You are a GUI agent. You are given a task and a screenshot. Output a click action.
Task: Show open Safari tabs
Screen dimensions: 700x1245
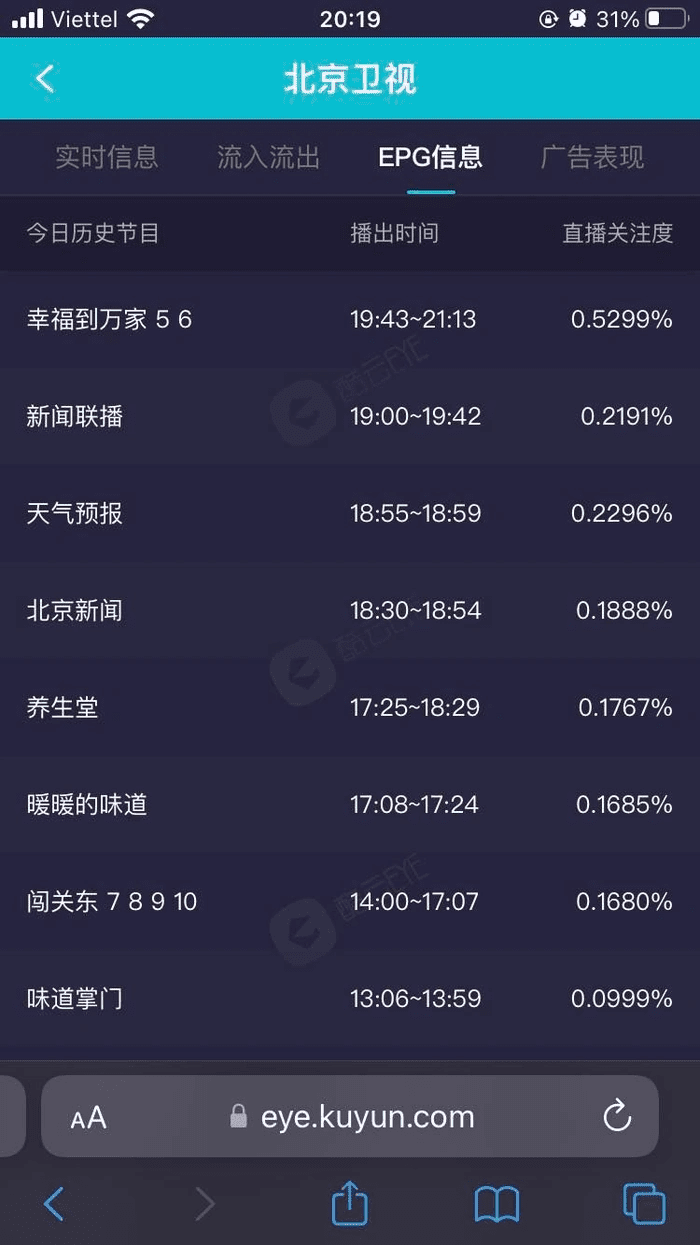[643, 1204]
